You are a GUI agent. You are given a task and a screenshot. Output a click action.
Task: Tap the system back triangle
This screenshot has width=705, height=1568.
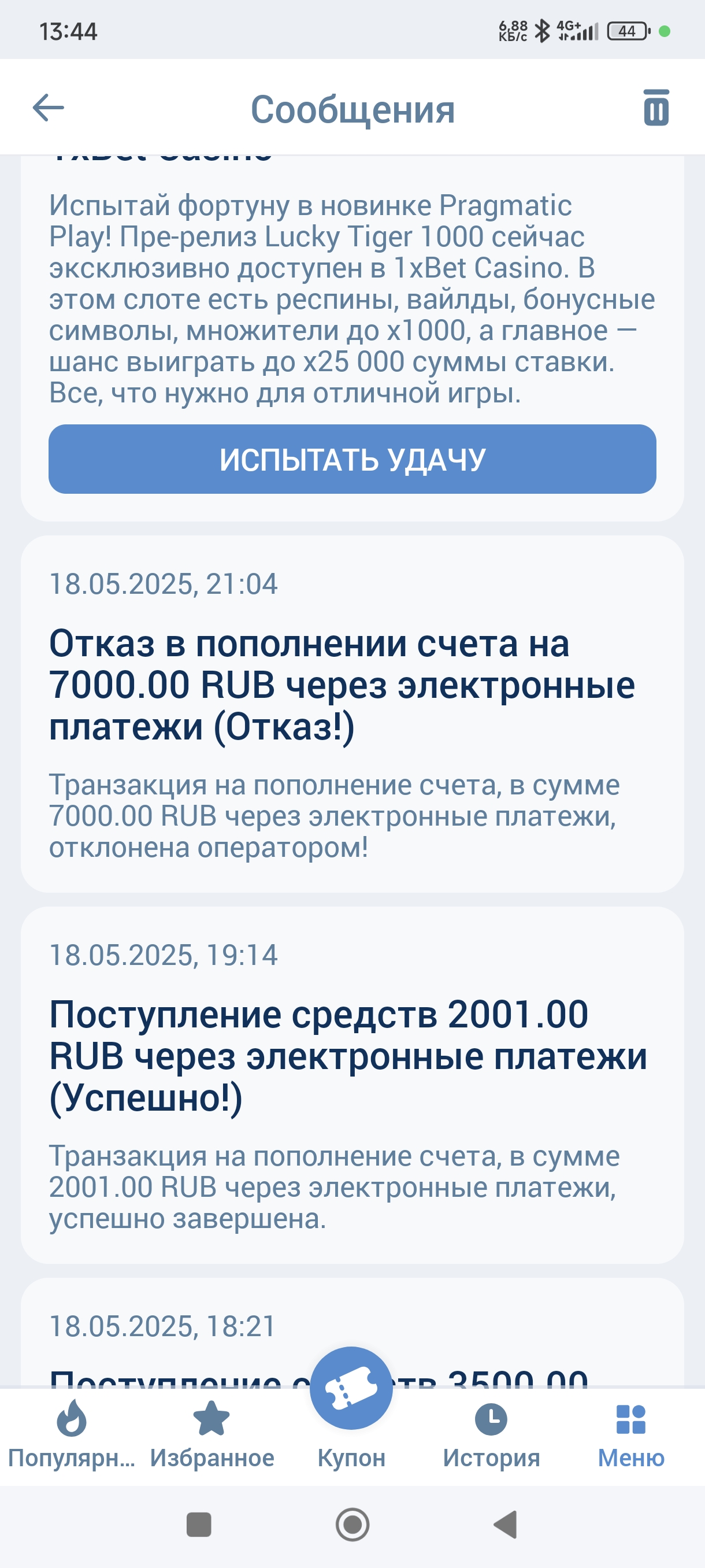click(505, 1525)
